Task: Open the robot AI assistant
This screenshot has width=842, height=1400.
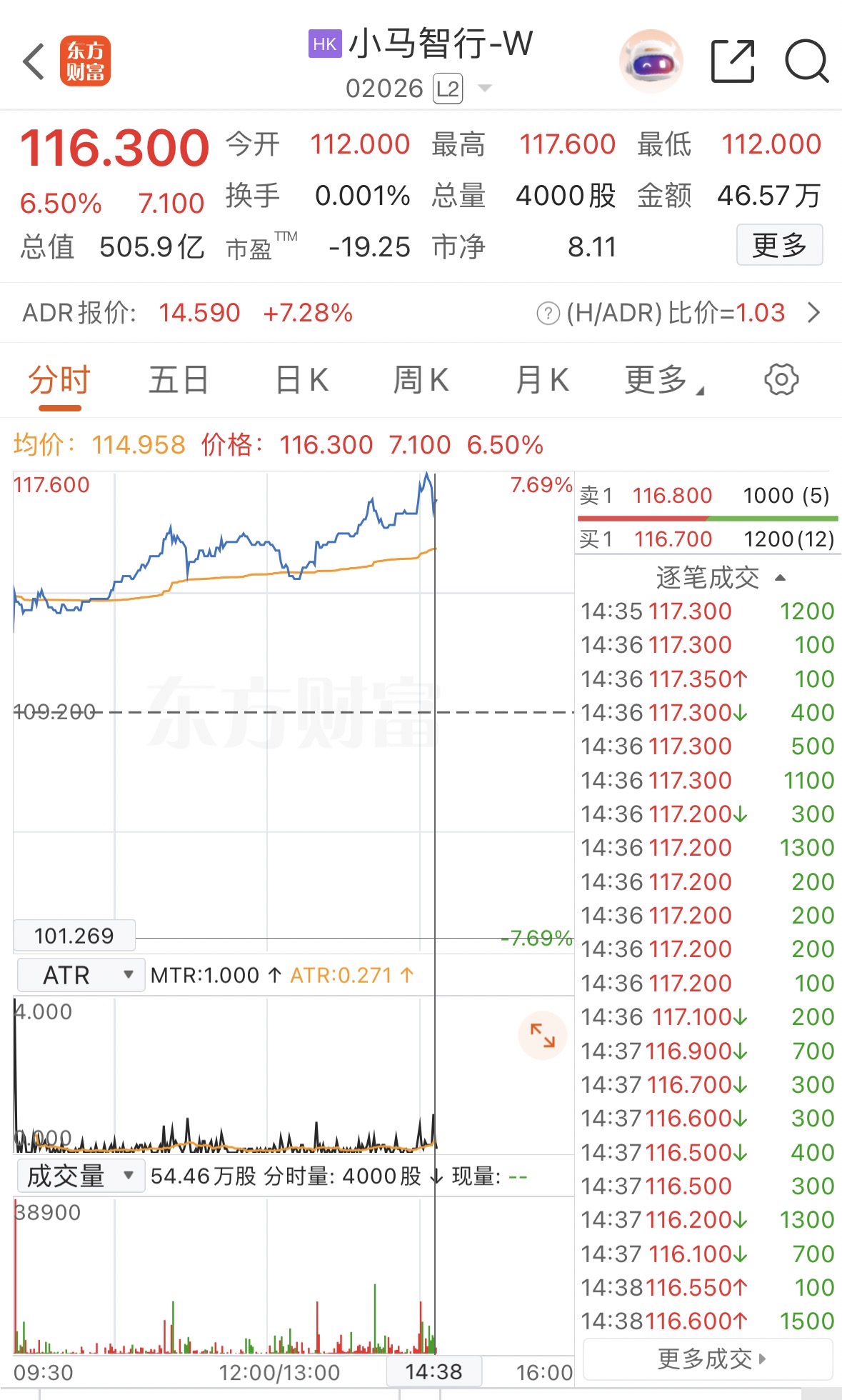Action: (x=651, y=61)
